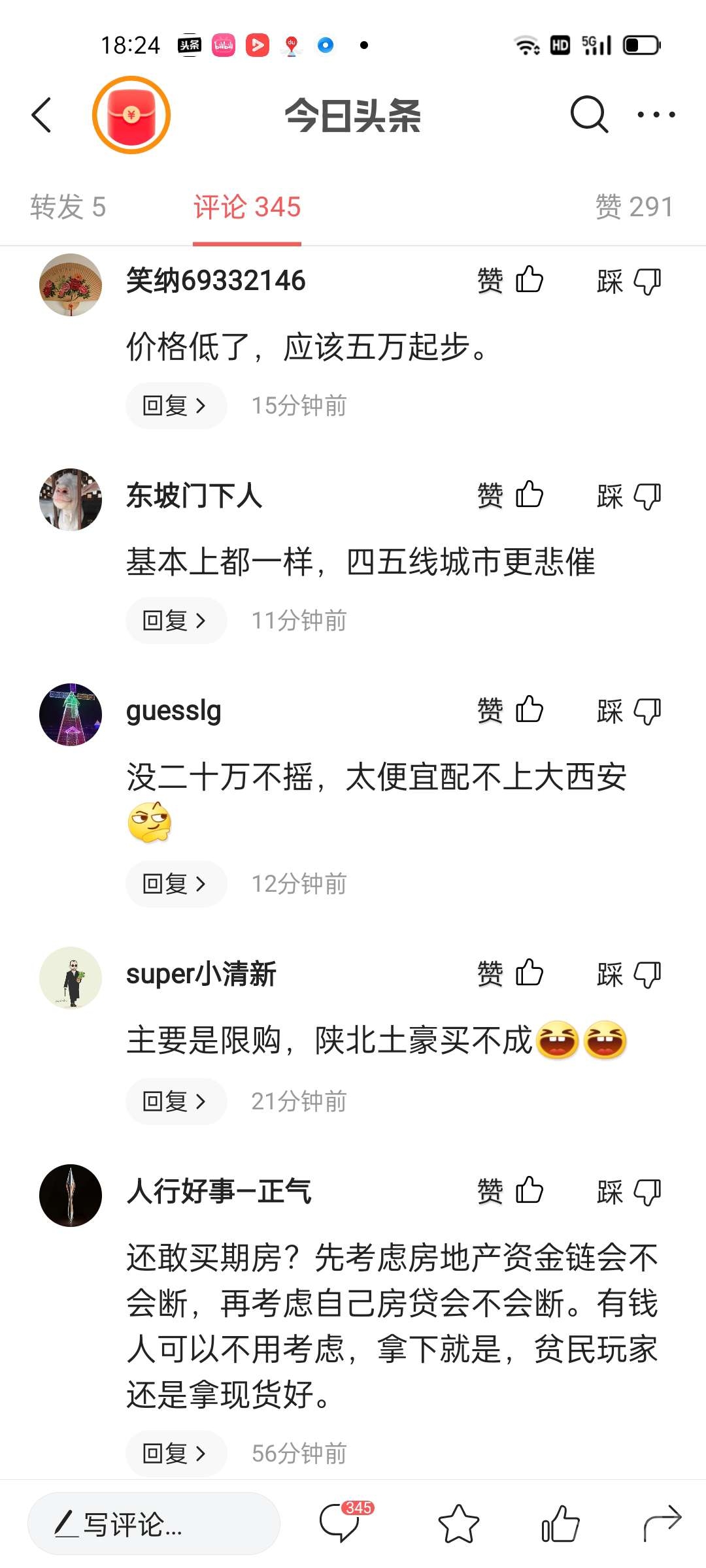Switch to the 赞 291 tab
Screen dimensions: 706x1568
[633, 207]
